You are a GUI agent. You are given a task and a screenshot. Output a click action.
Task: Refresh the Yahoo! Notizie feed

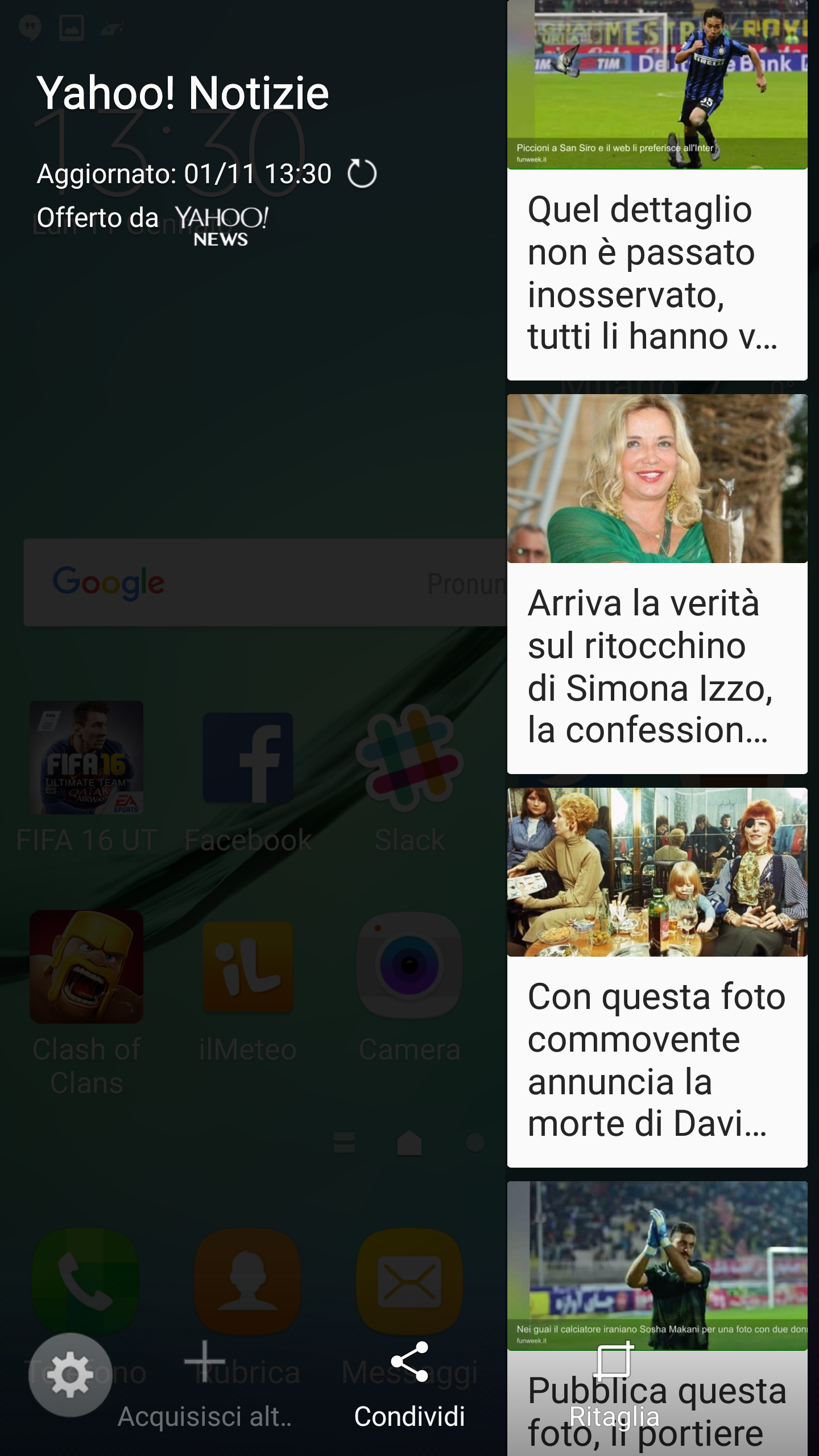(x=362, y=173)
